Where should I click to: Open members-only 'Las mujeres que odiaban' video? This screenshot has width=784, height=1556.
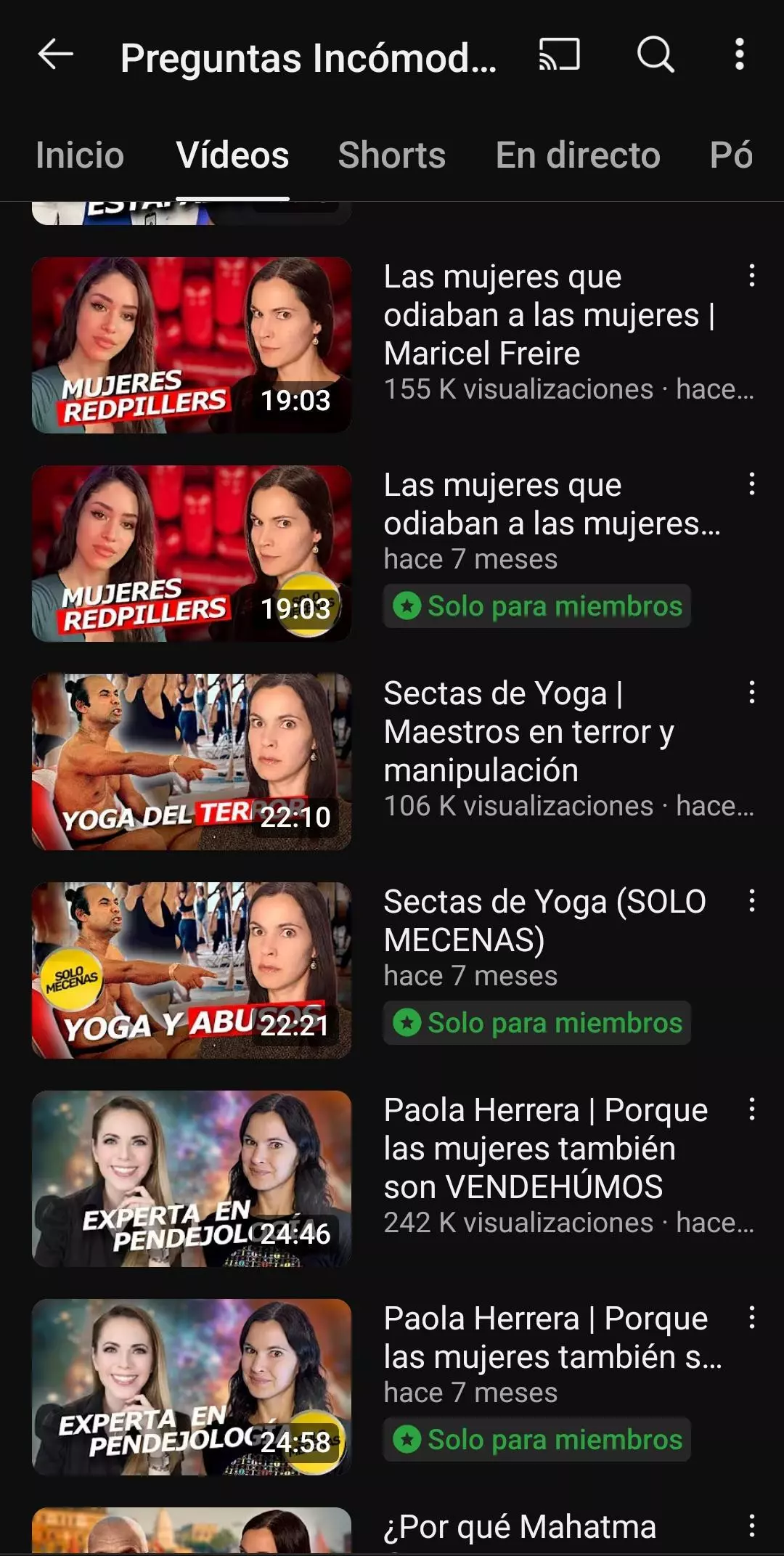192,553
